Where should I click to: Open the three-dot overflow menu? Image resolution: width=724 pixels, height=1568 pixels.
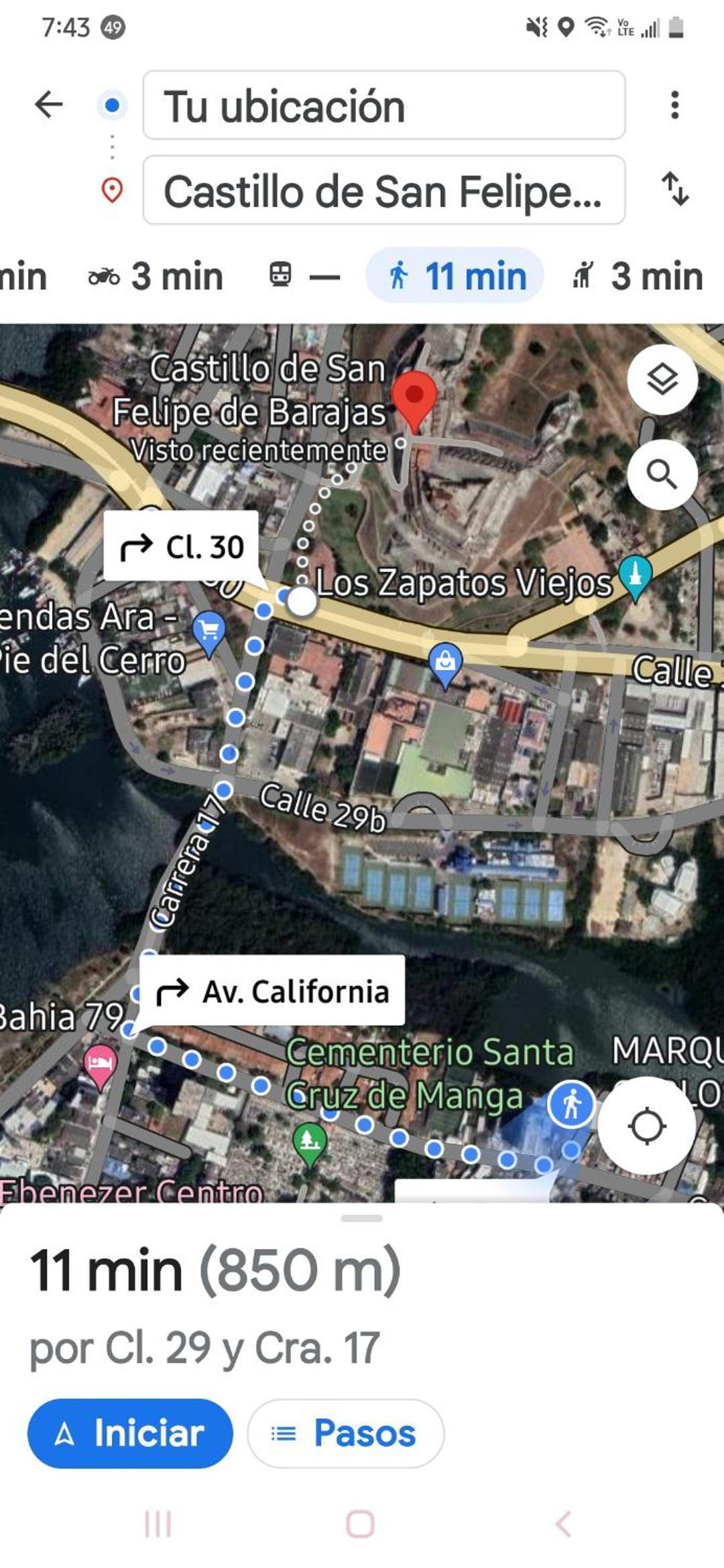674,105
